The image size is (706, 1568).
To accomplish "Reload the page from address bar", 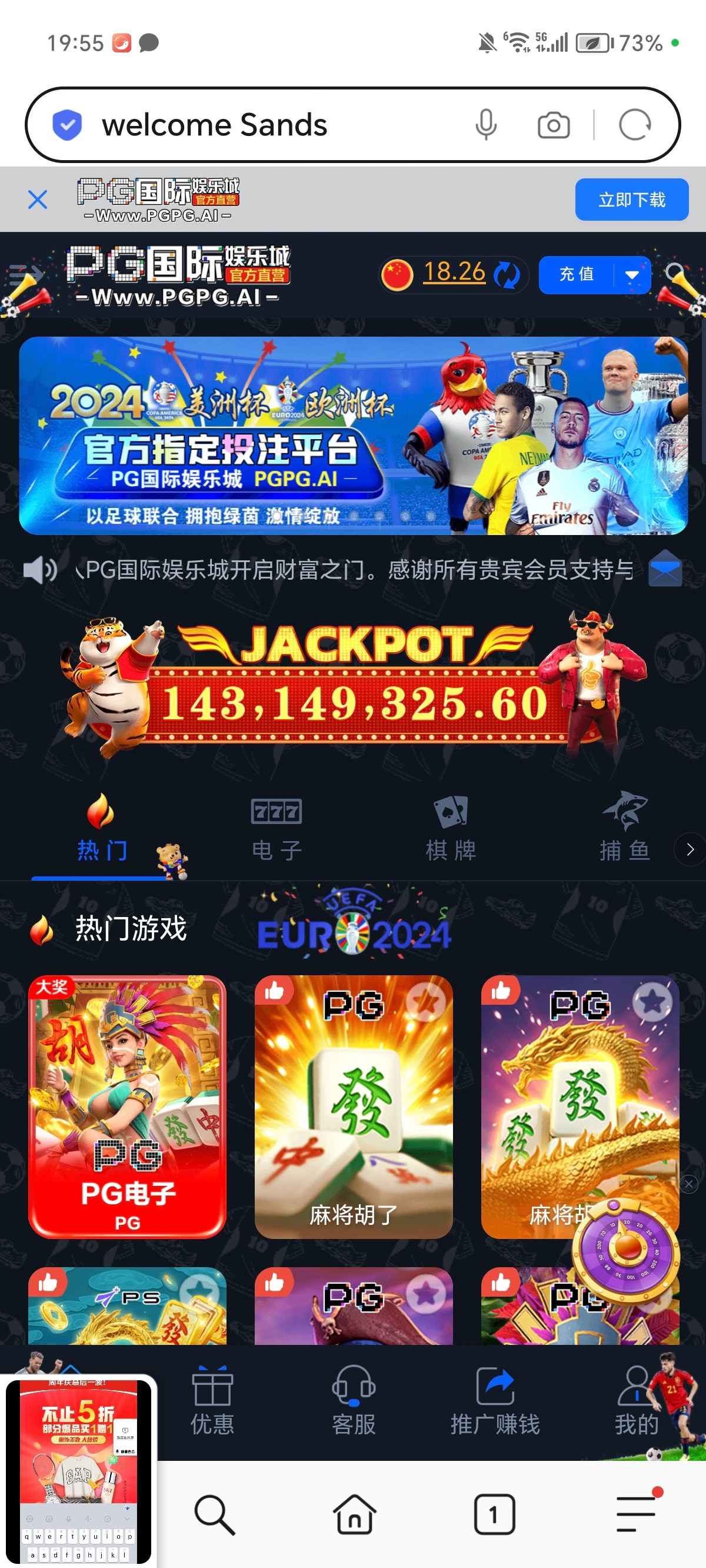I will click(634, 125).
